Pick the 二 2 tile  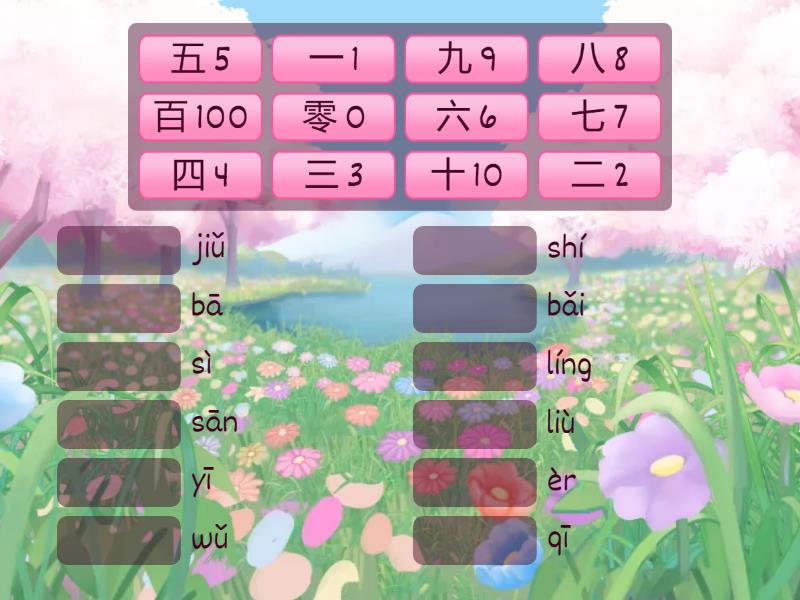click(599, 175)
